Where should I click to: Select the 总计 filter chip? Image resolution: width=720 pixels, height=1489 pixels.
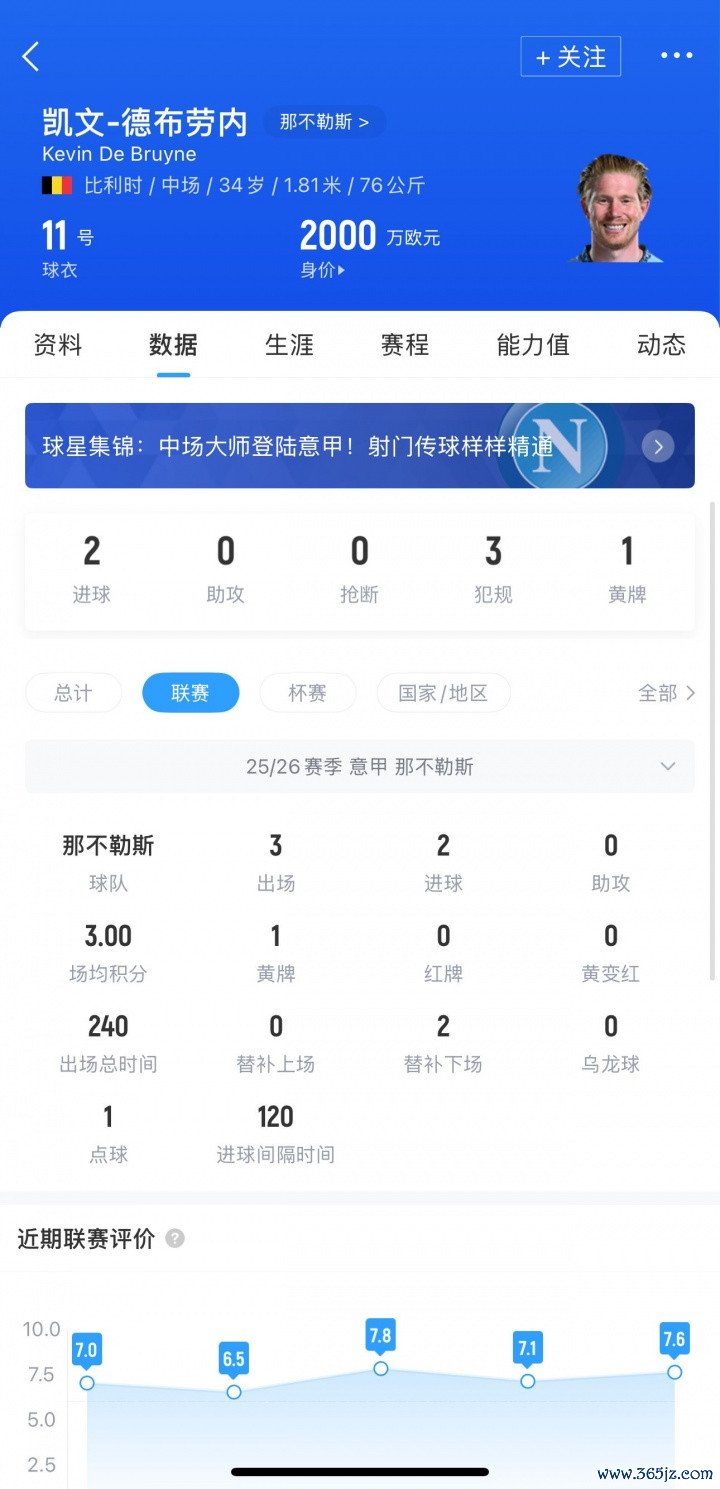pyautogui.click(x=73, y=693)
